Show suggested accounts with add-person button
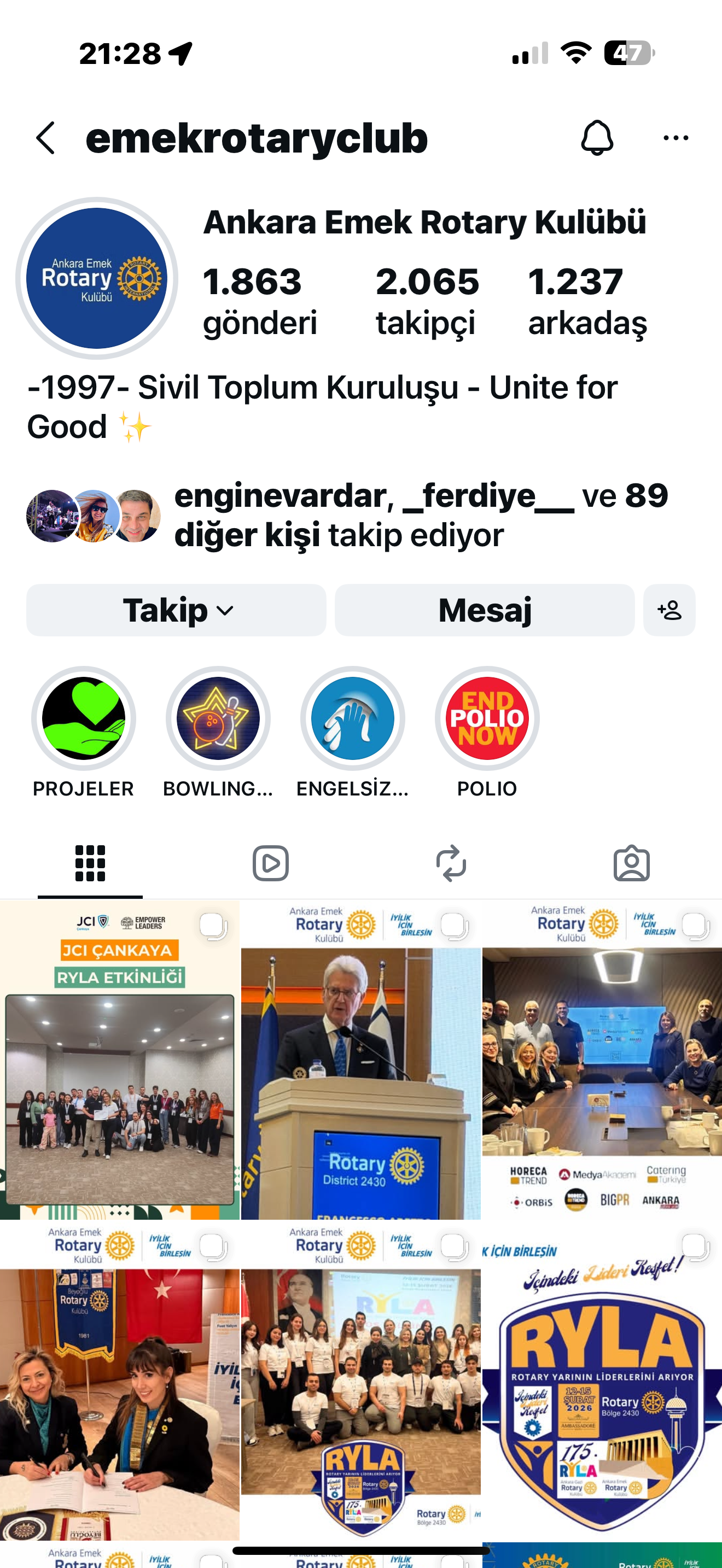This screenshot has height=1568, width=722. [669, 611]
